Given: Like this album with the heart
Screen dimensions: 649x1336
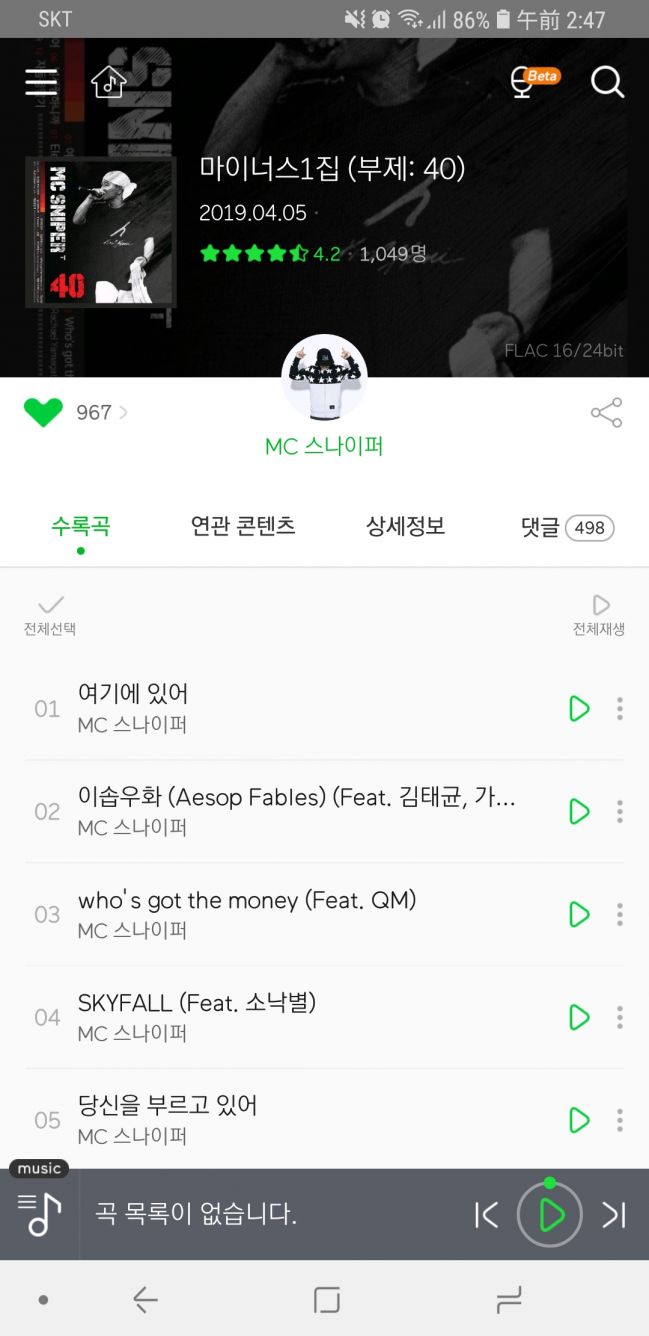Looking at the screenshot, I should tap(43, 412).
